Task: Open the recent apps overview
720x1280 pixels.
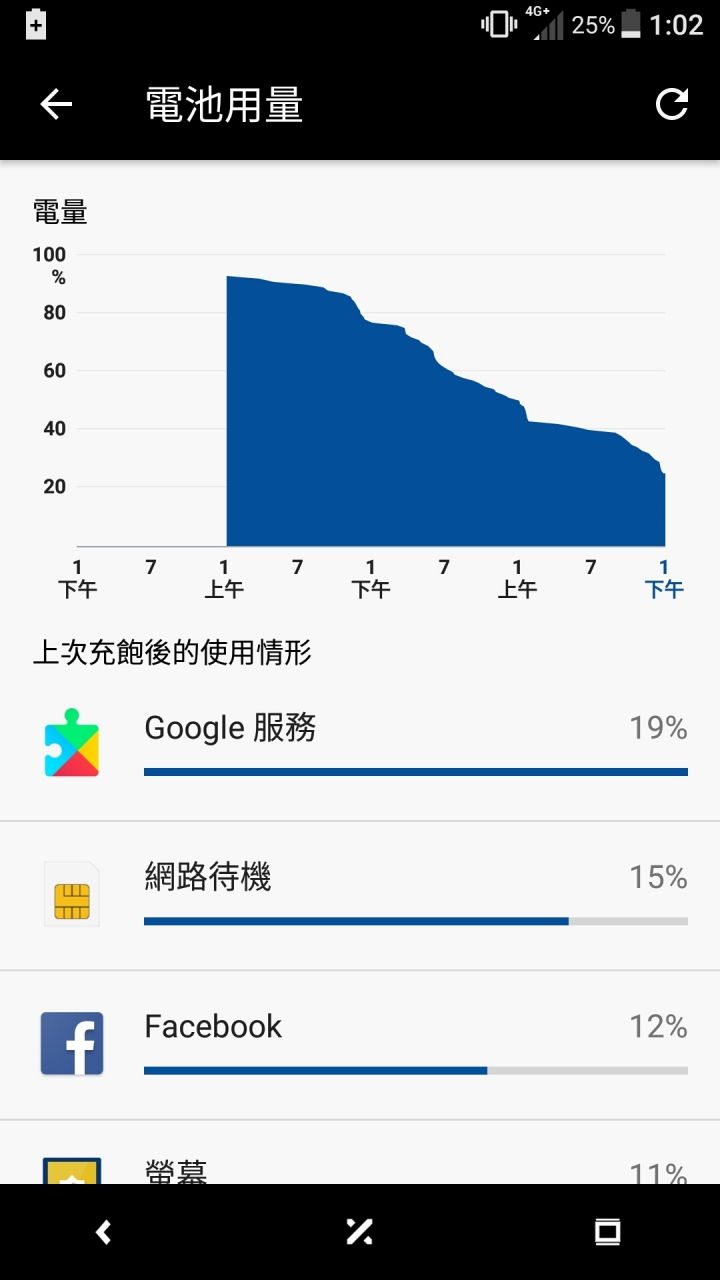Action: point(607,1232)
